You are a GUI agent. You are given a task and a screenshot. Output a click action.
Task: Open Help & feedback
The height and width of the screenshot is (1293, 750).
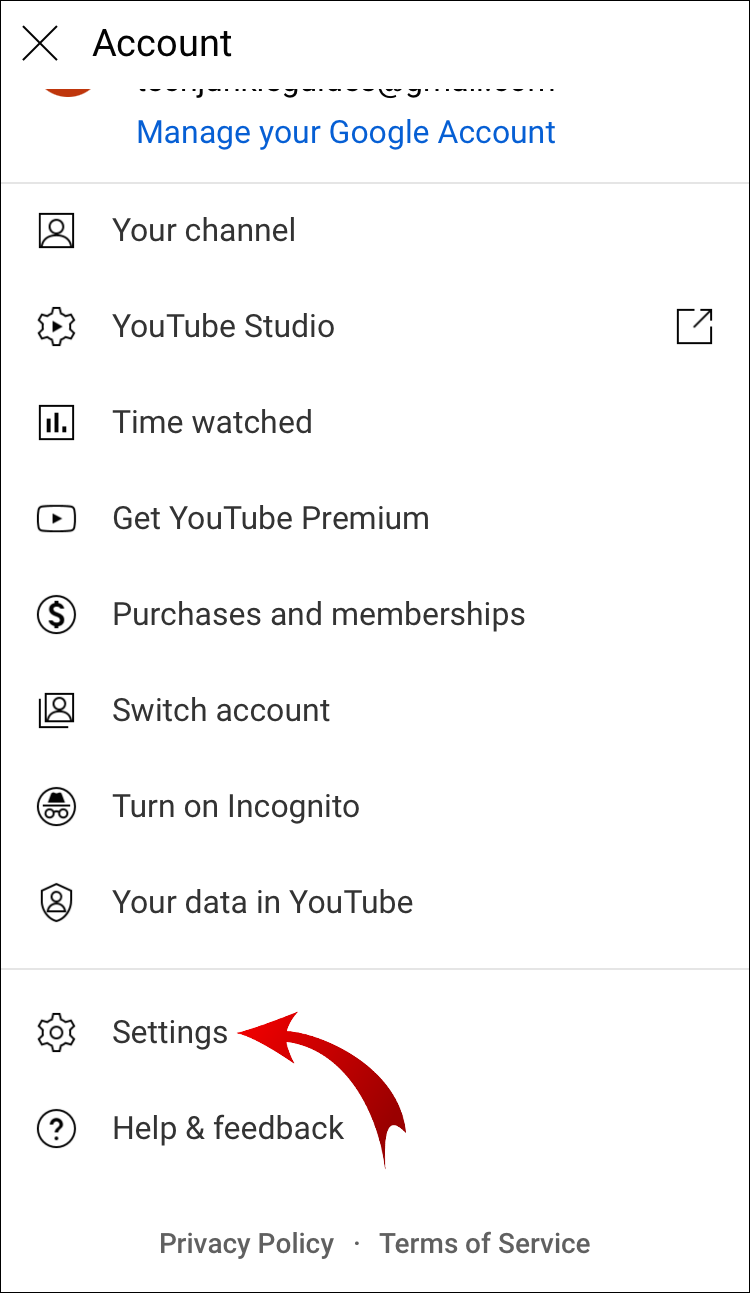point(228,1128)
